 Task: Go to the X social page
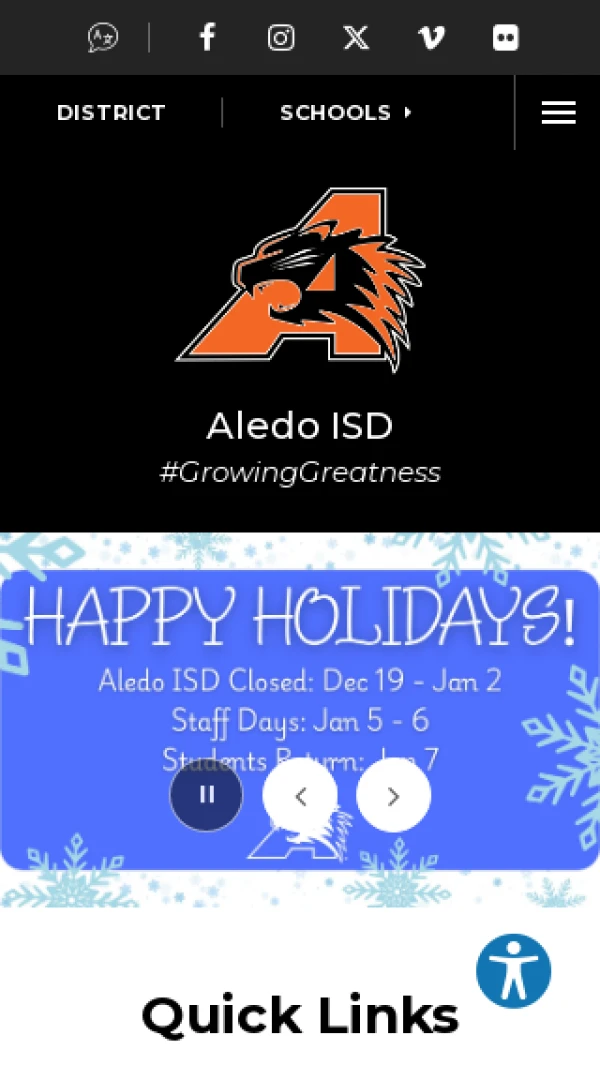point(356,38)
